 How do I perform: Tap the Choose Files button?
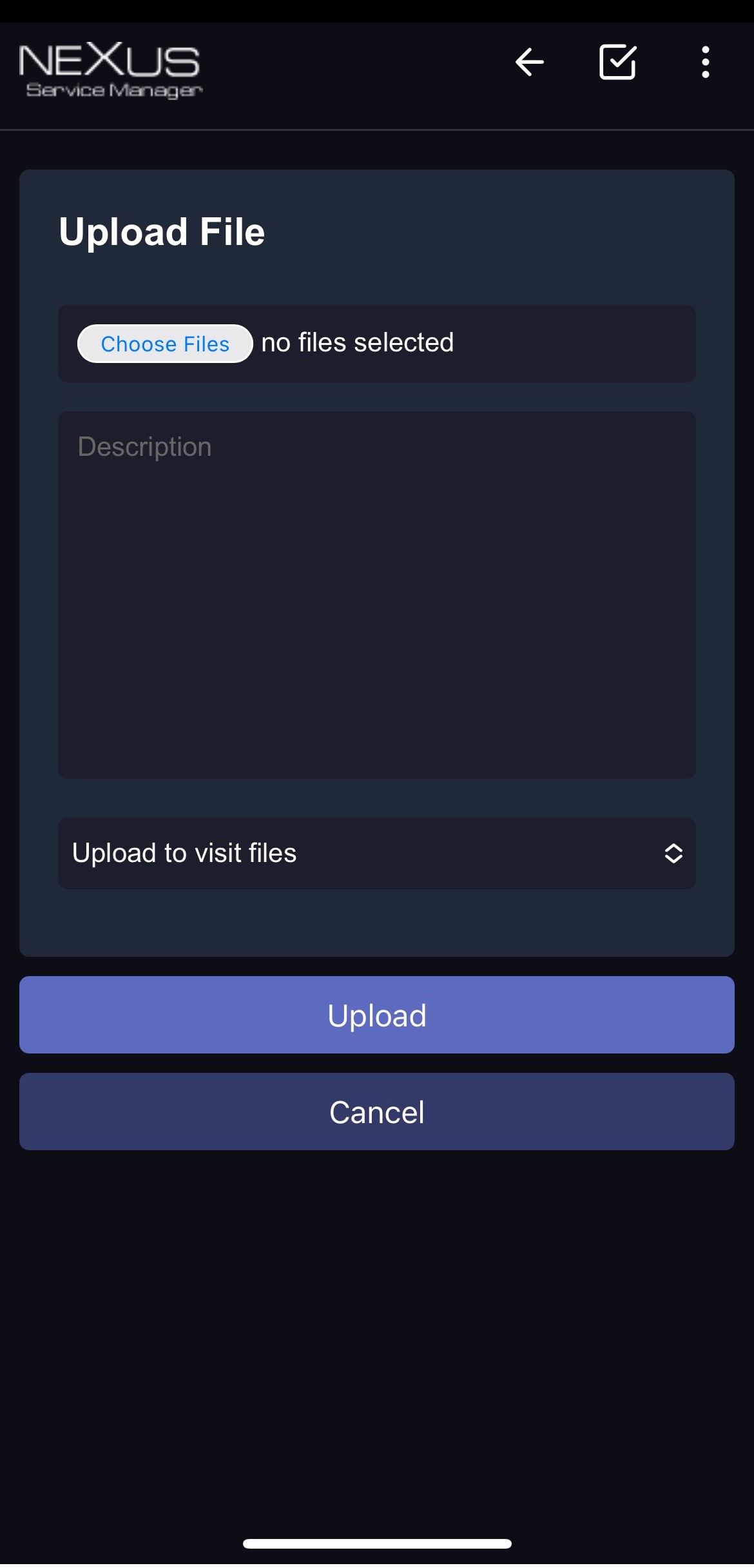[x=165, y=344]
